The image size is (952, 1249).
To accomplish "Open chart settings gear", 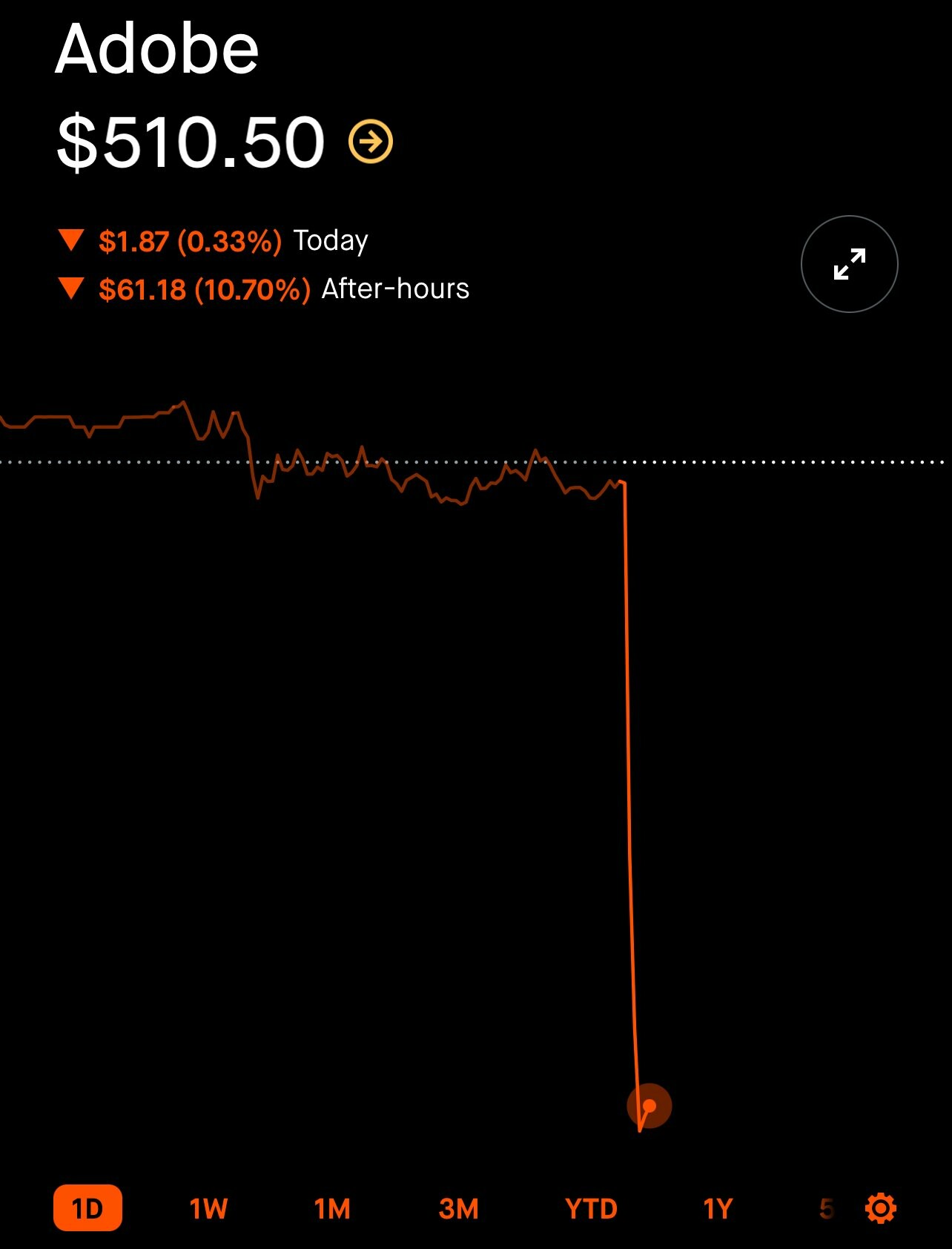I will (x=881, y=1208).
